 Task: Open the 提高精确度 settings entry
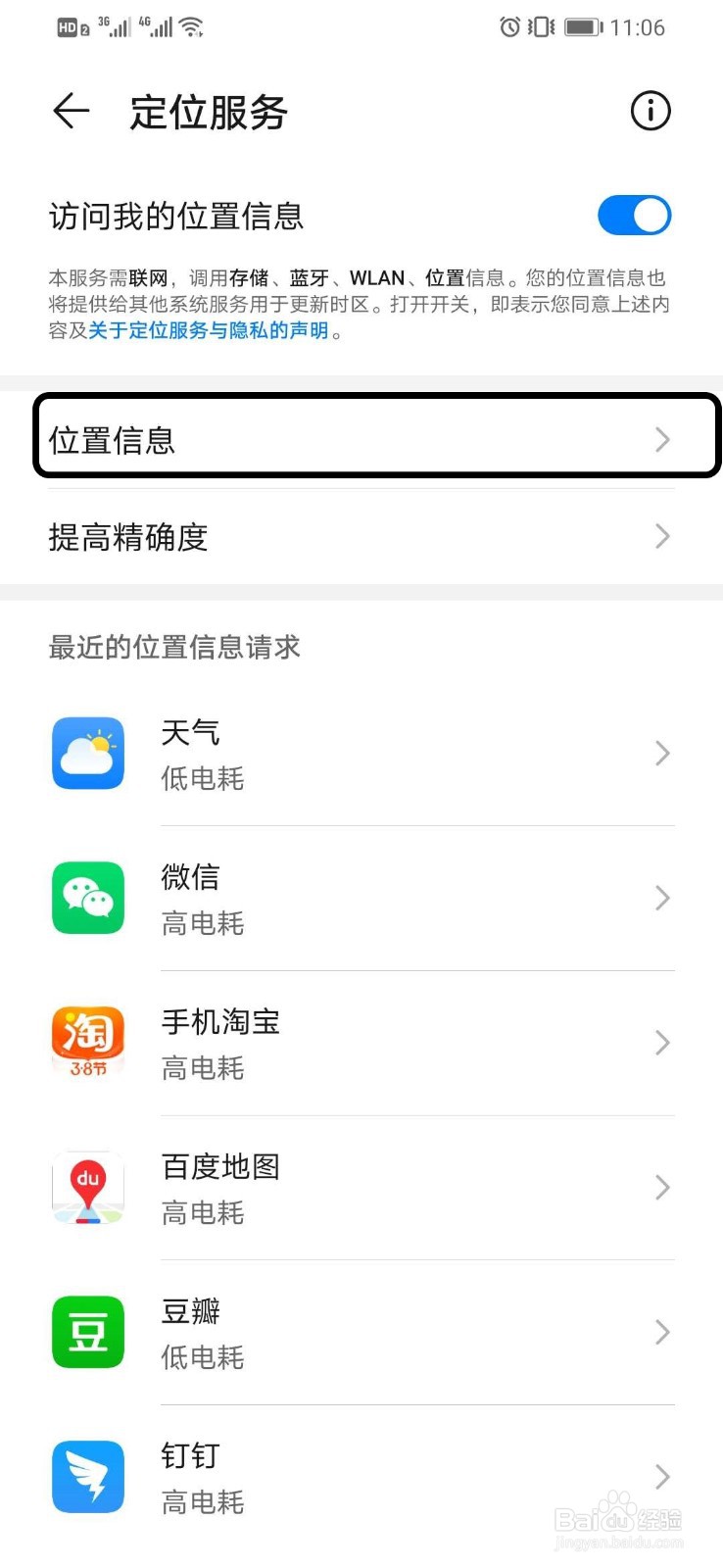(x=294, y=537)
